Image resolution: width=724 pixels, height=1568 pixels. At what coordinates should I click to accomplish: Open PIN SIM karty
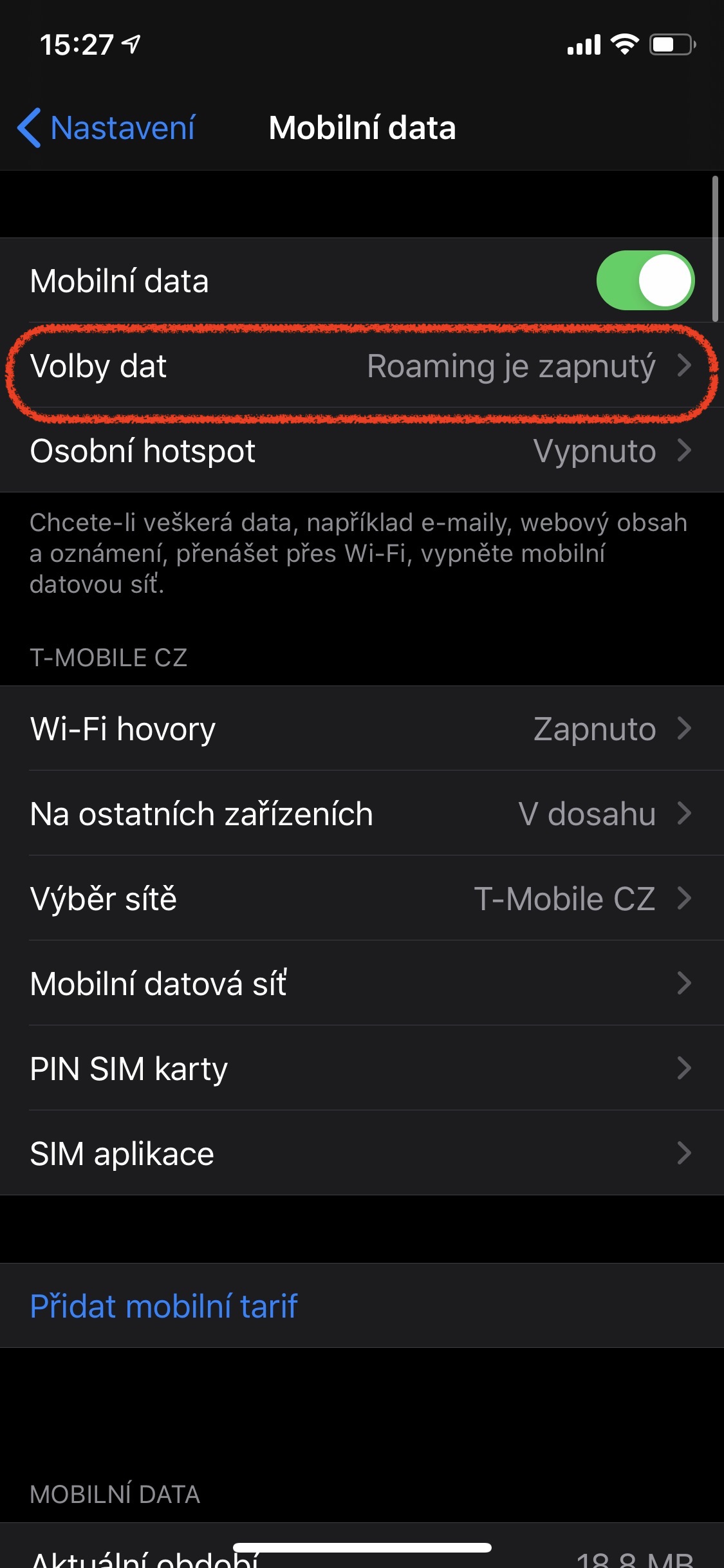pyautogui.click(x=362, y=1069)
